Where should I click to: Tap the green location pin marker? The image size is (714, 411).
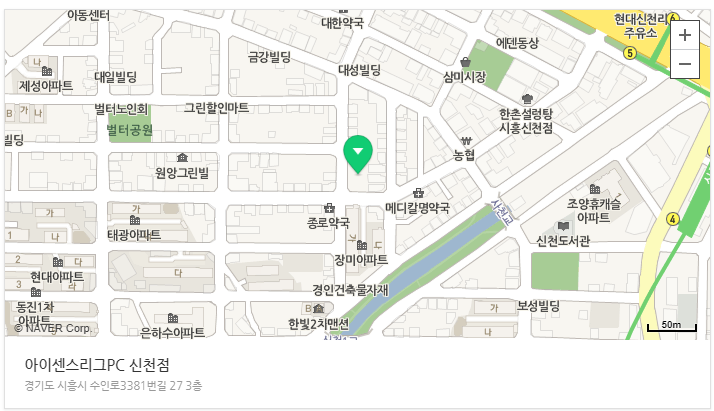tap(358, 153)
